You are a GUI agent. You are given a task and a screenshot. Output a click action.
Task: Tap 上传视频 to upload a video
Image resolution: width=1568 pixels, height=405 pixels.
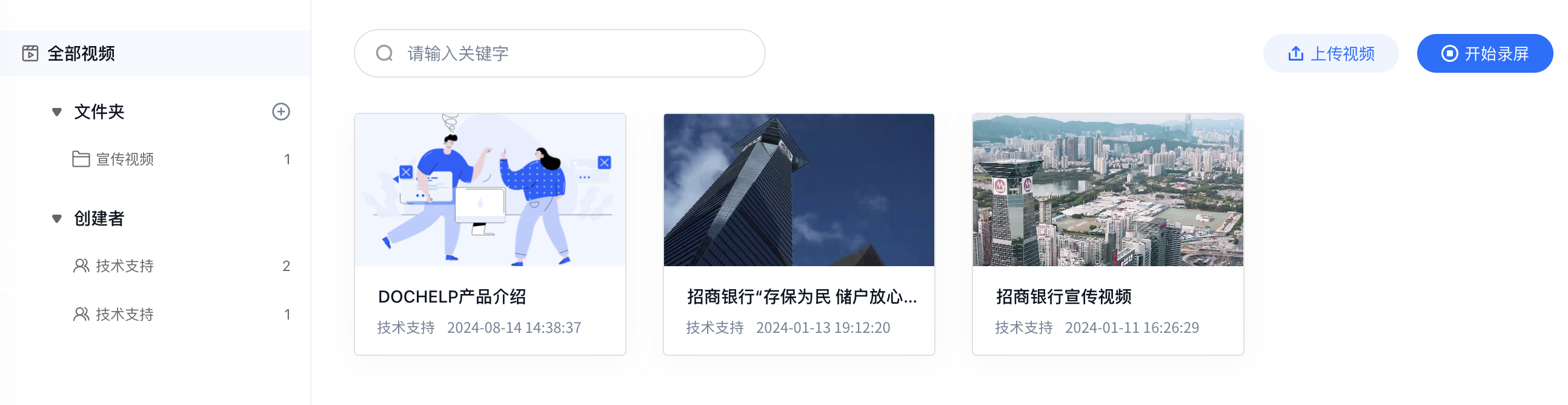(x=1330, y=53)
